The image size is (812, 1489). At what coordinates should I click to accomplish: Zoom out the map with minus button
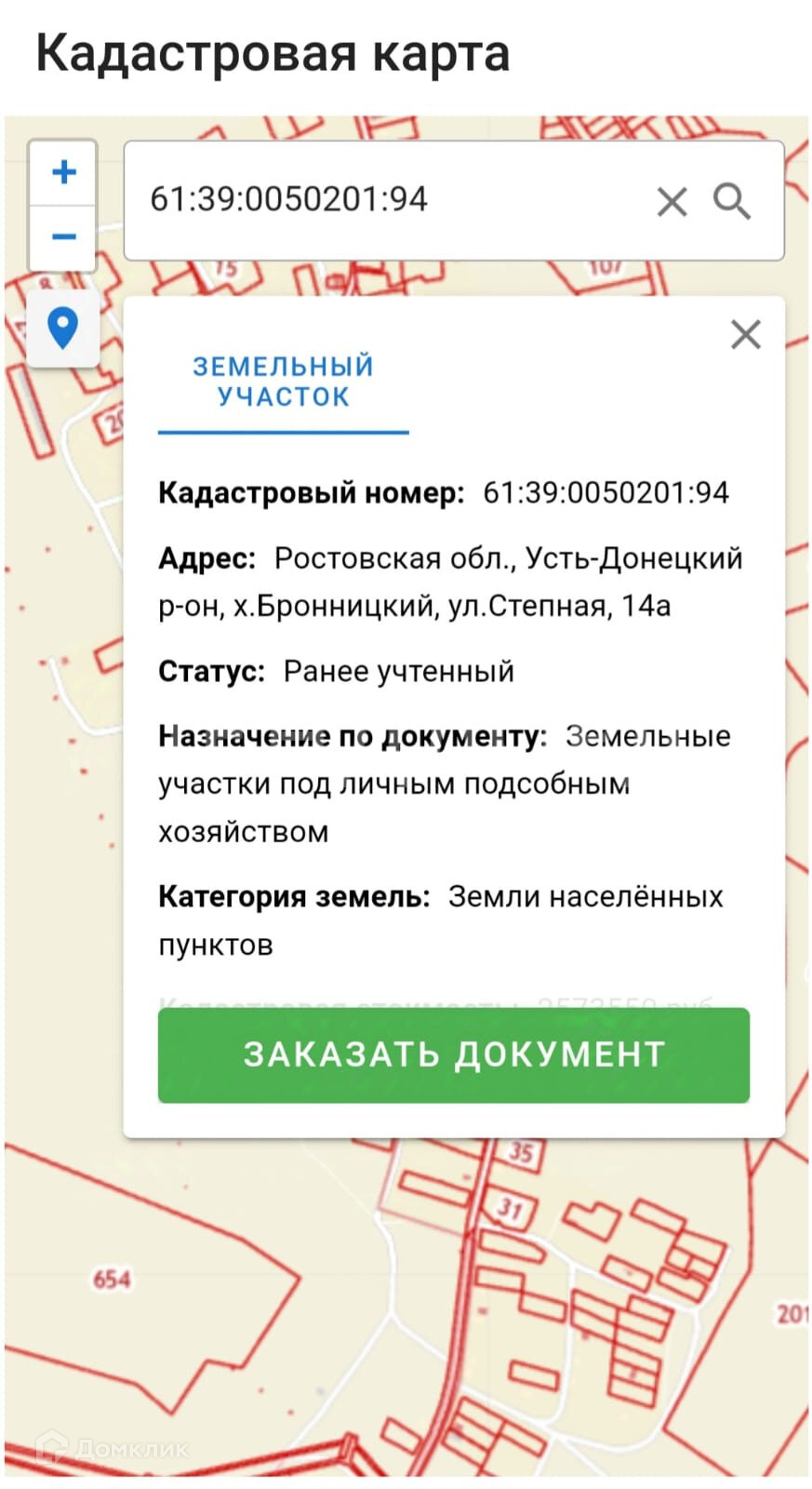(x=63, y=237)
